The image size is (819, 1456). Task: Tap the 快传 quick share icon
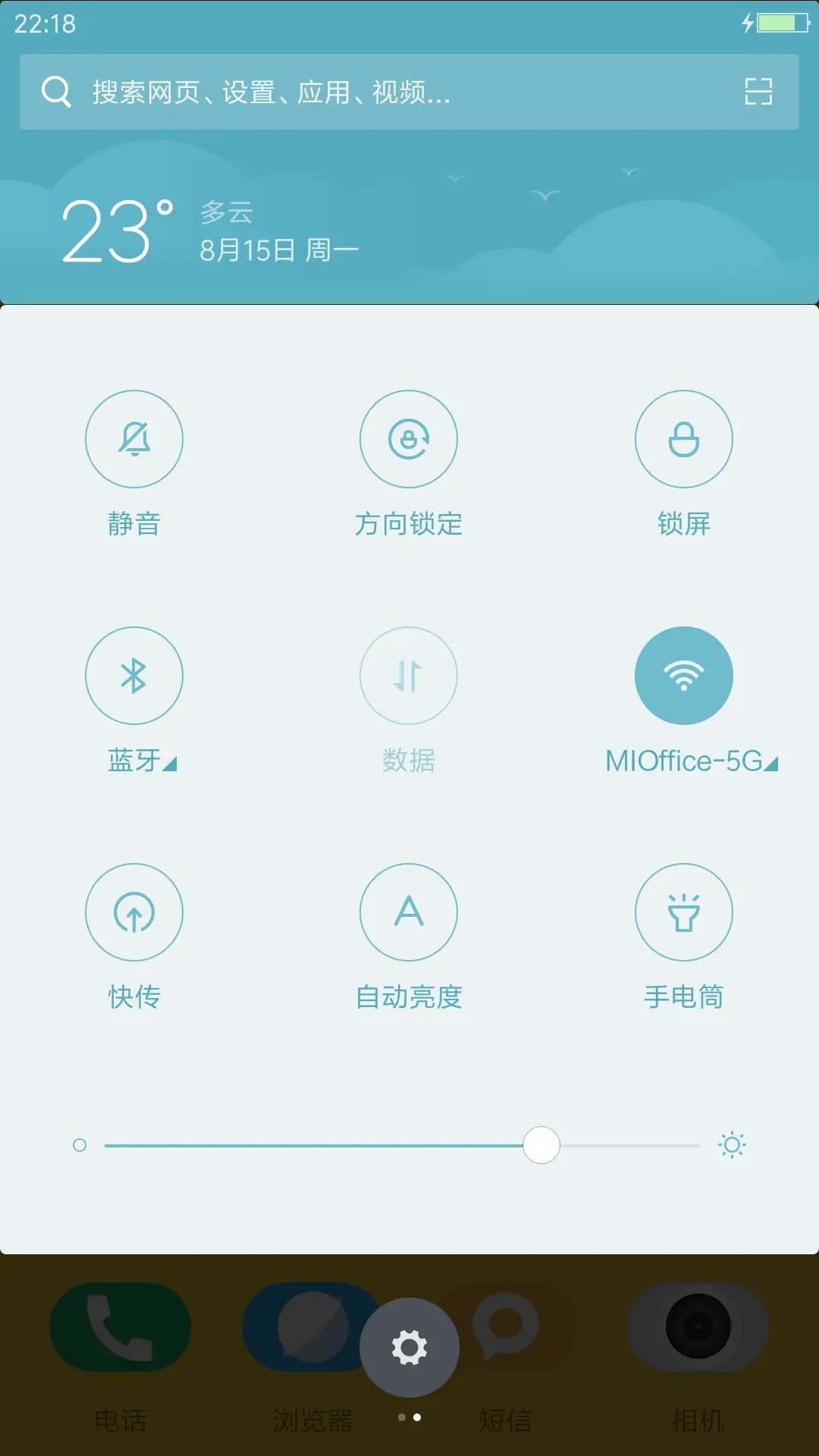(x=134, y=913)
